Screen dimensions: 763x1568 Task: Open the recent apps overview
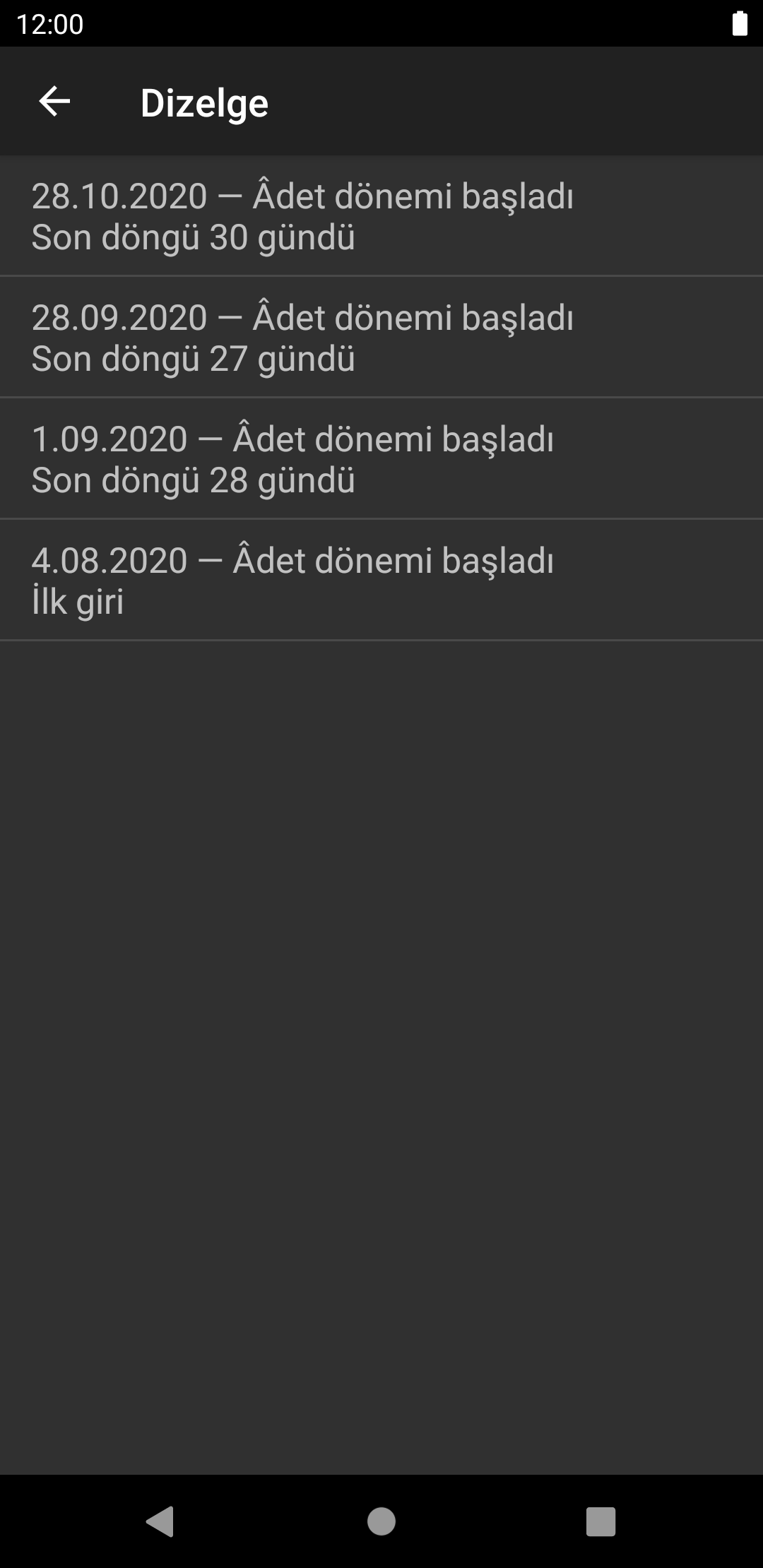point(601,1521)
